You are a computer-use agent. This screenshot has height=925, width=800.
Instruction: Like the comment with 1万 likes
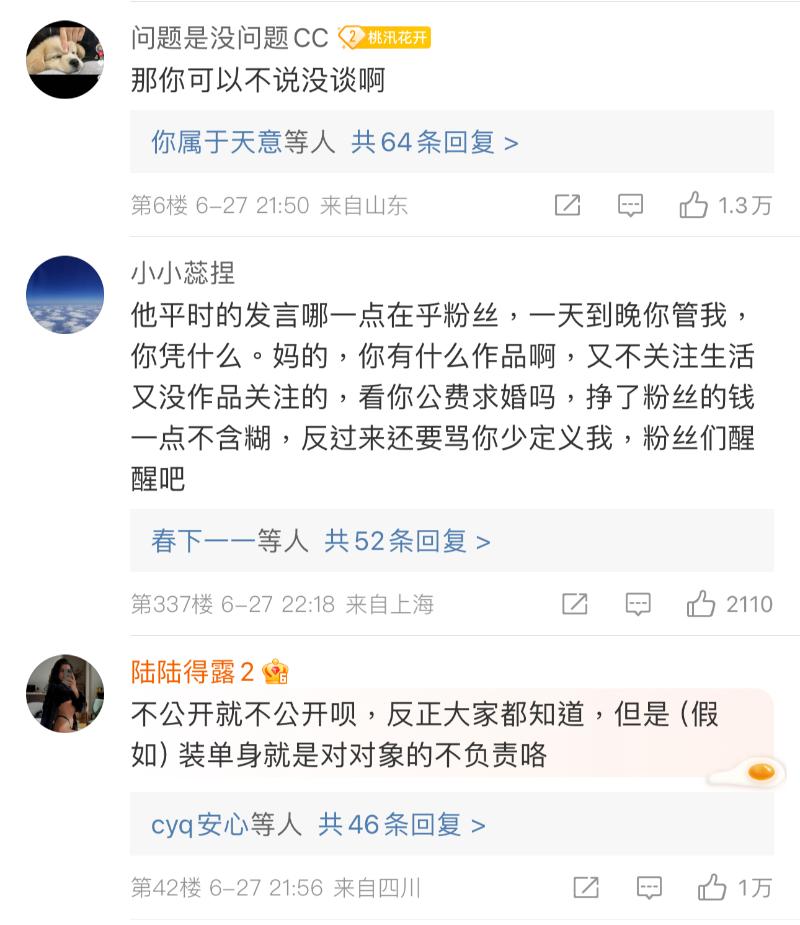coord(712,887)
